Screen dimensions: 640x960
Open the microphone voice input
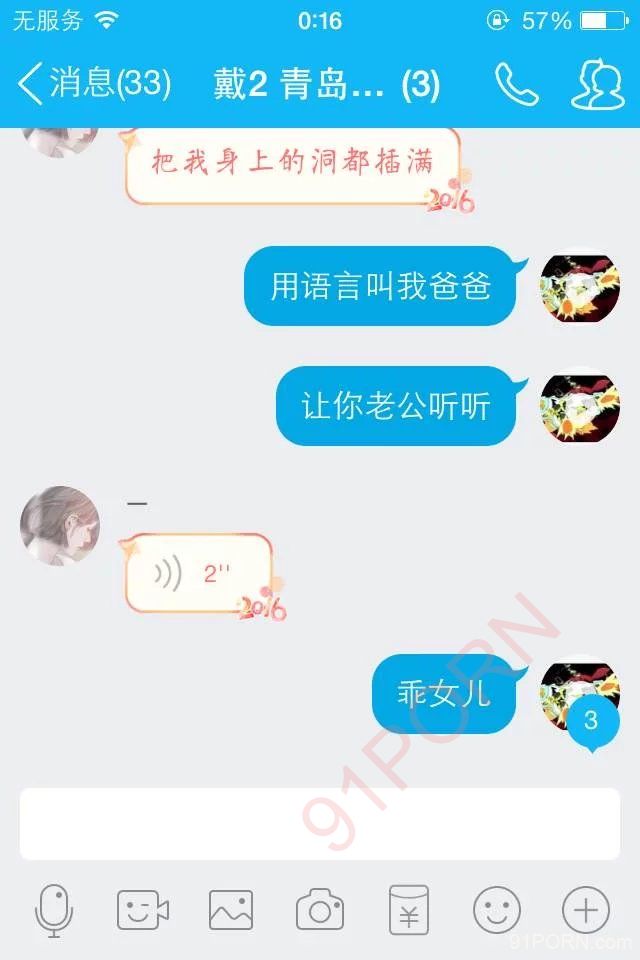(x=54, y=910)
